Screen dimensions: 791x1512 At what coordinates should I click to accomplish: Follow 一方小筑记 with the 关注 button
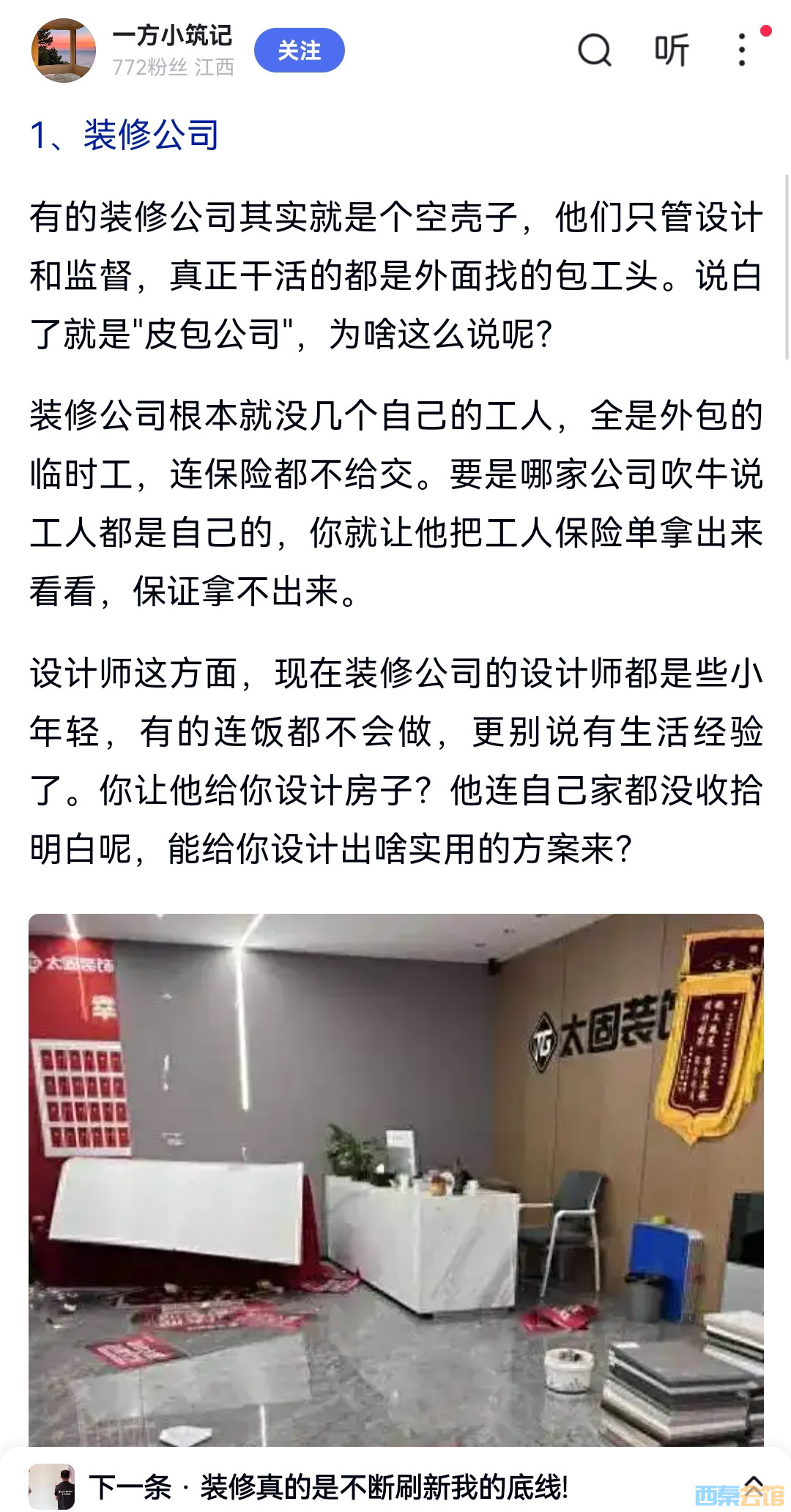(299, 51)
